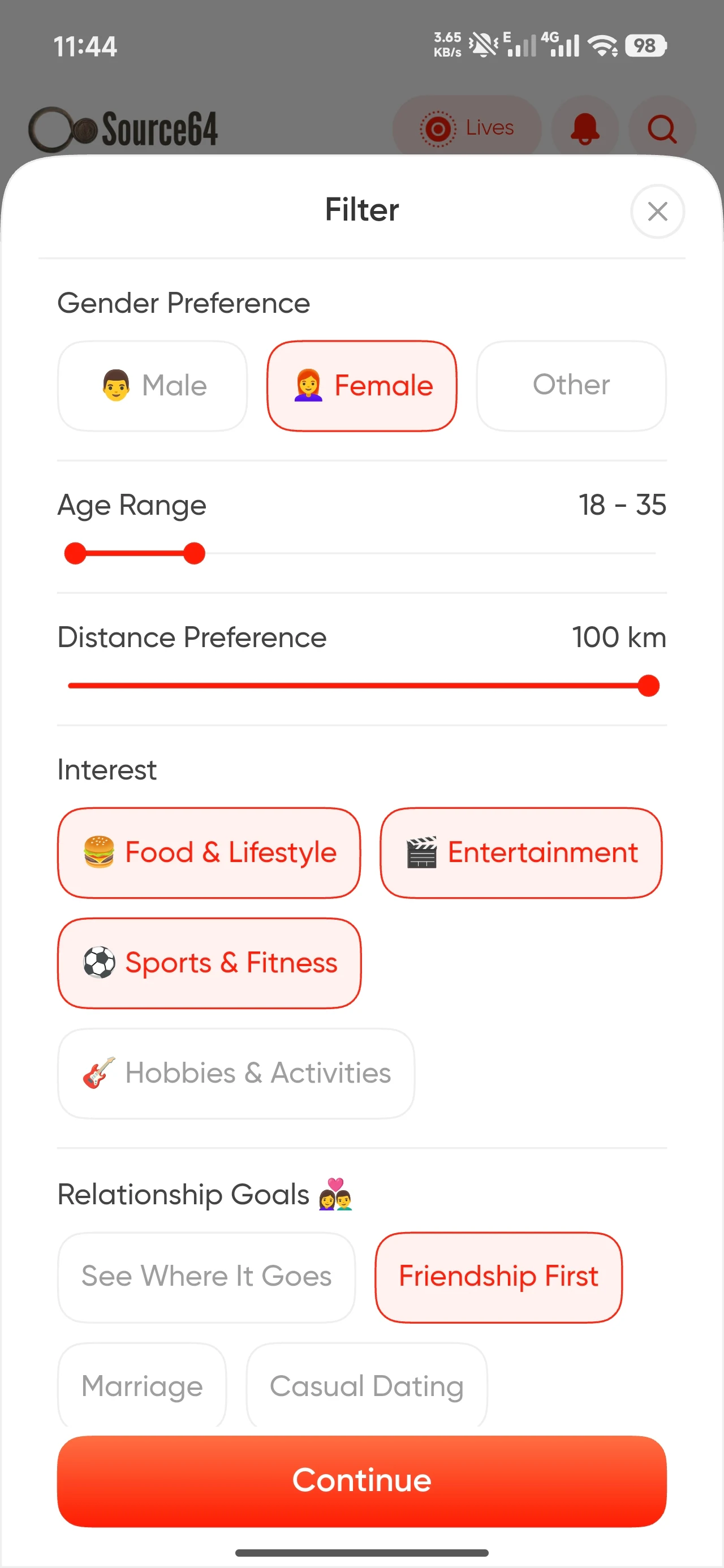Close the Filter sheet
This screenshot has height=1568, width=724.
(x=657, y=211)
